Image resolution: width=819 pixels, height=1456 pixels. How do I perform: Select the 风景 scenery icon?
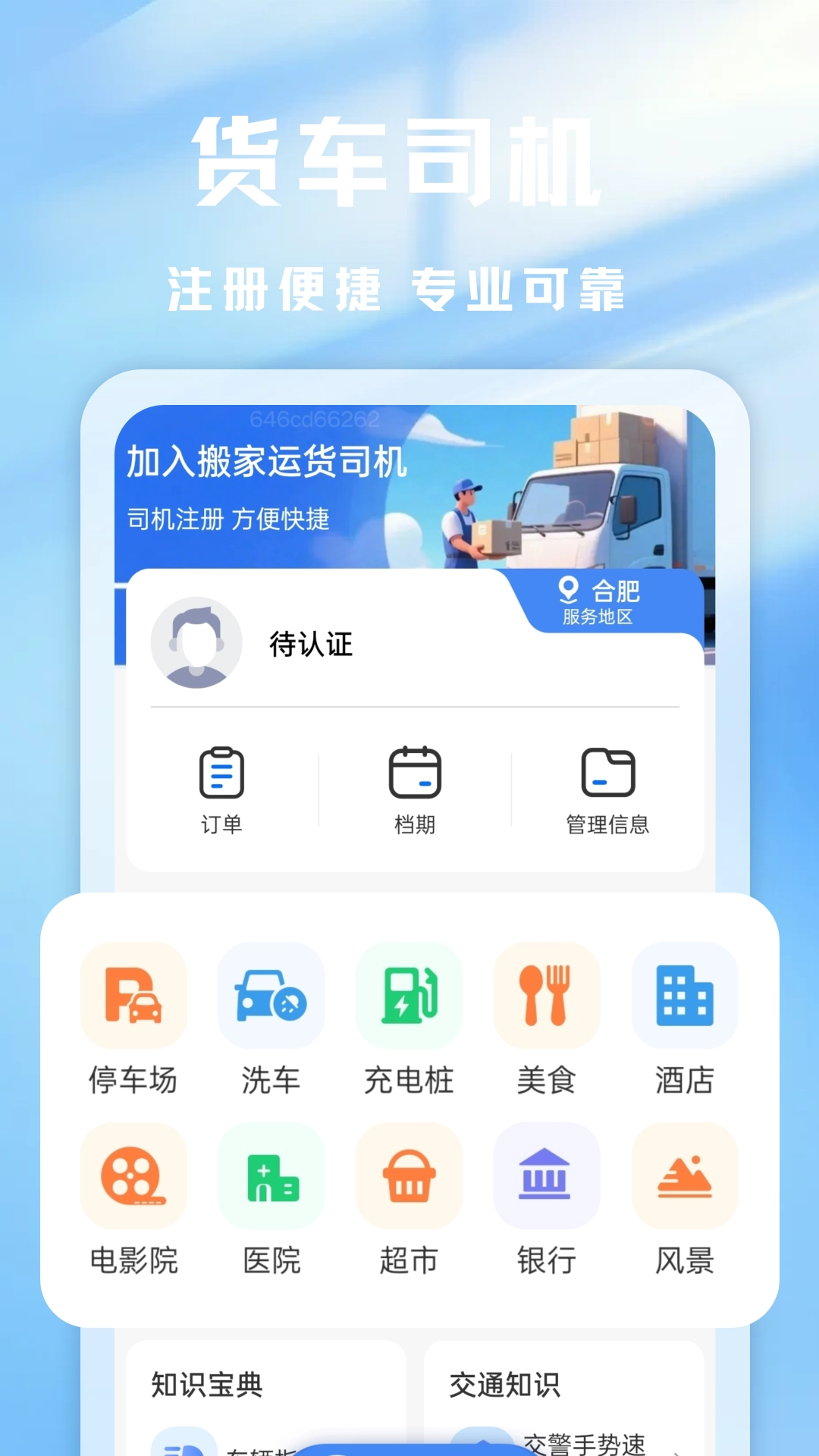click(684, 1176)
